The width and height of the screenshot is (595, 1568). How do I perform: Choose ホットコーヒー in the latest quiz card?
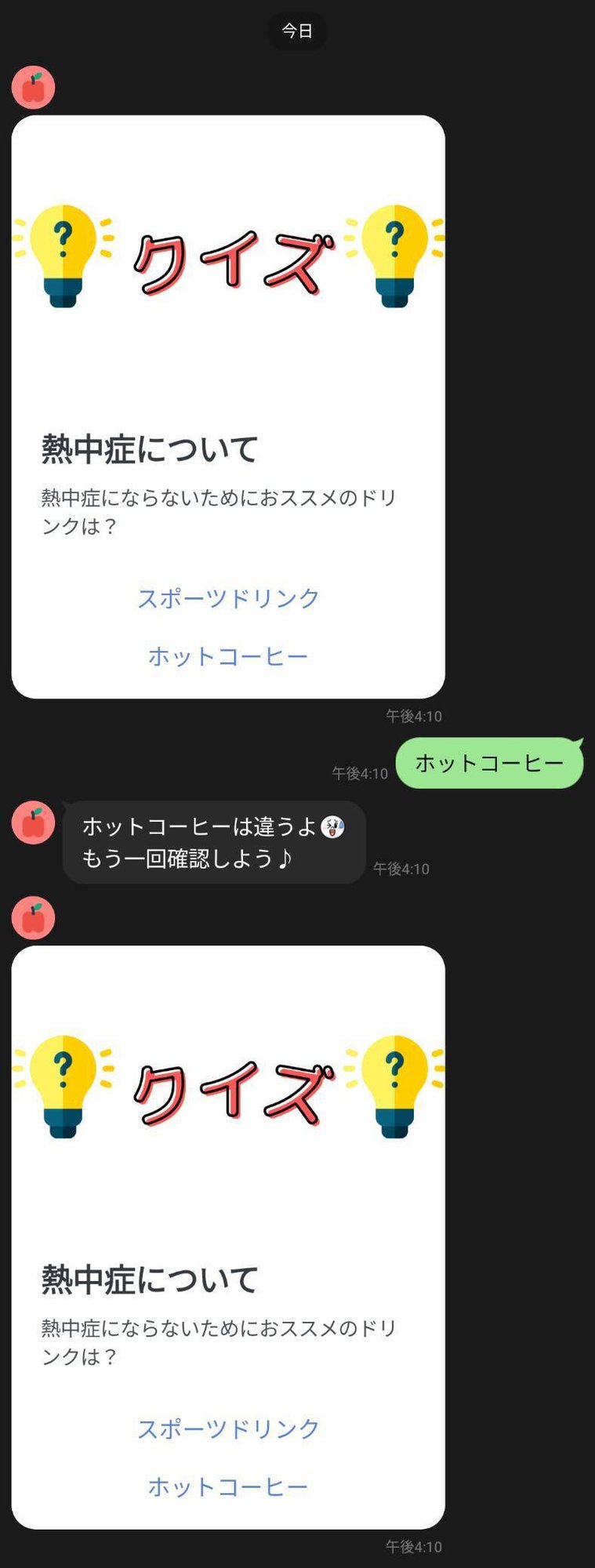tap(228, 1486)
